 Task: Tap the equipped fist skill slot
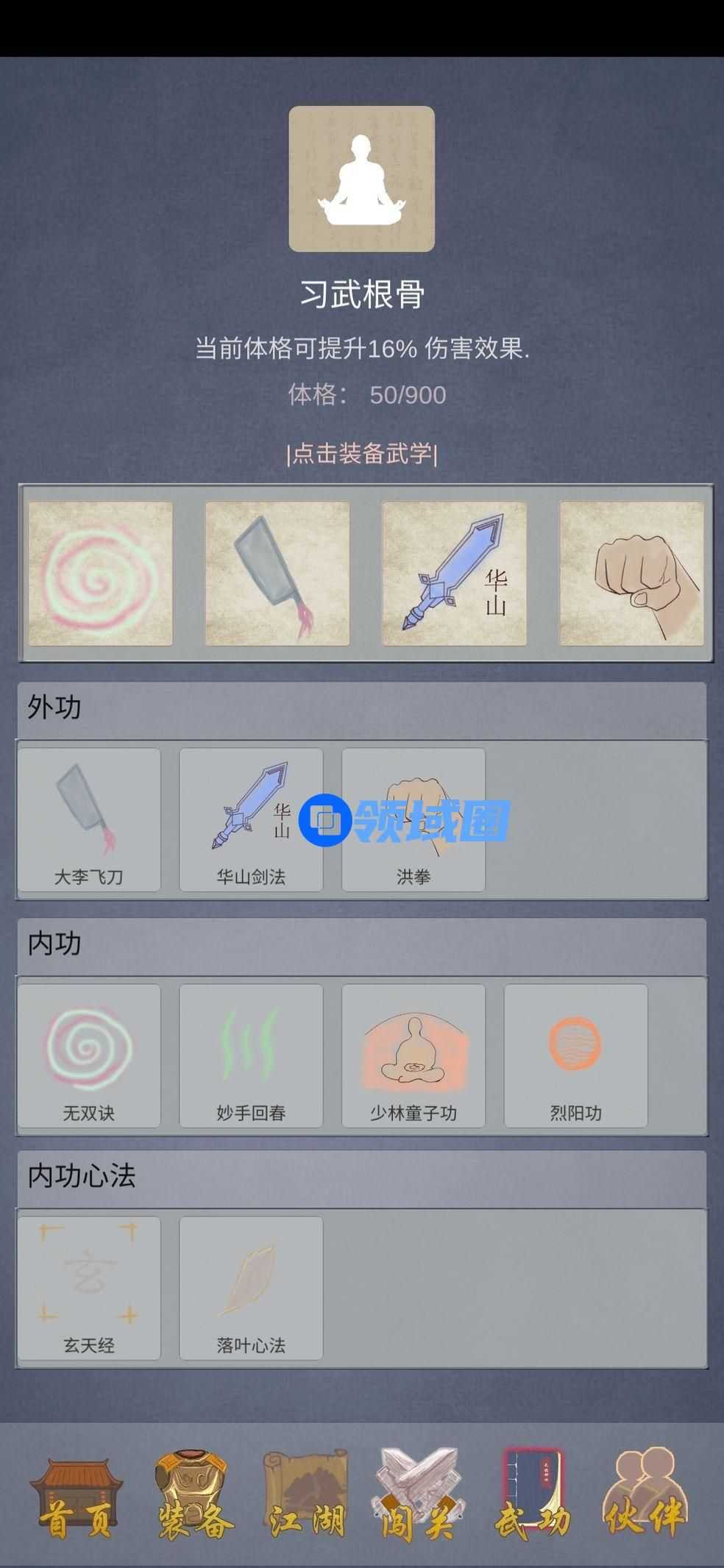click(631, 573)
